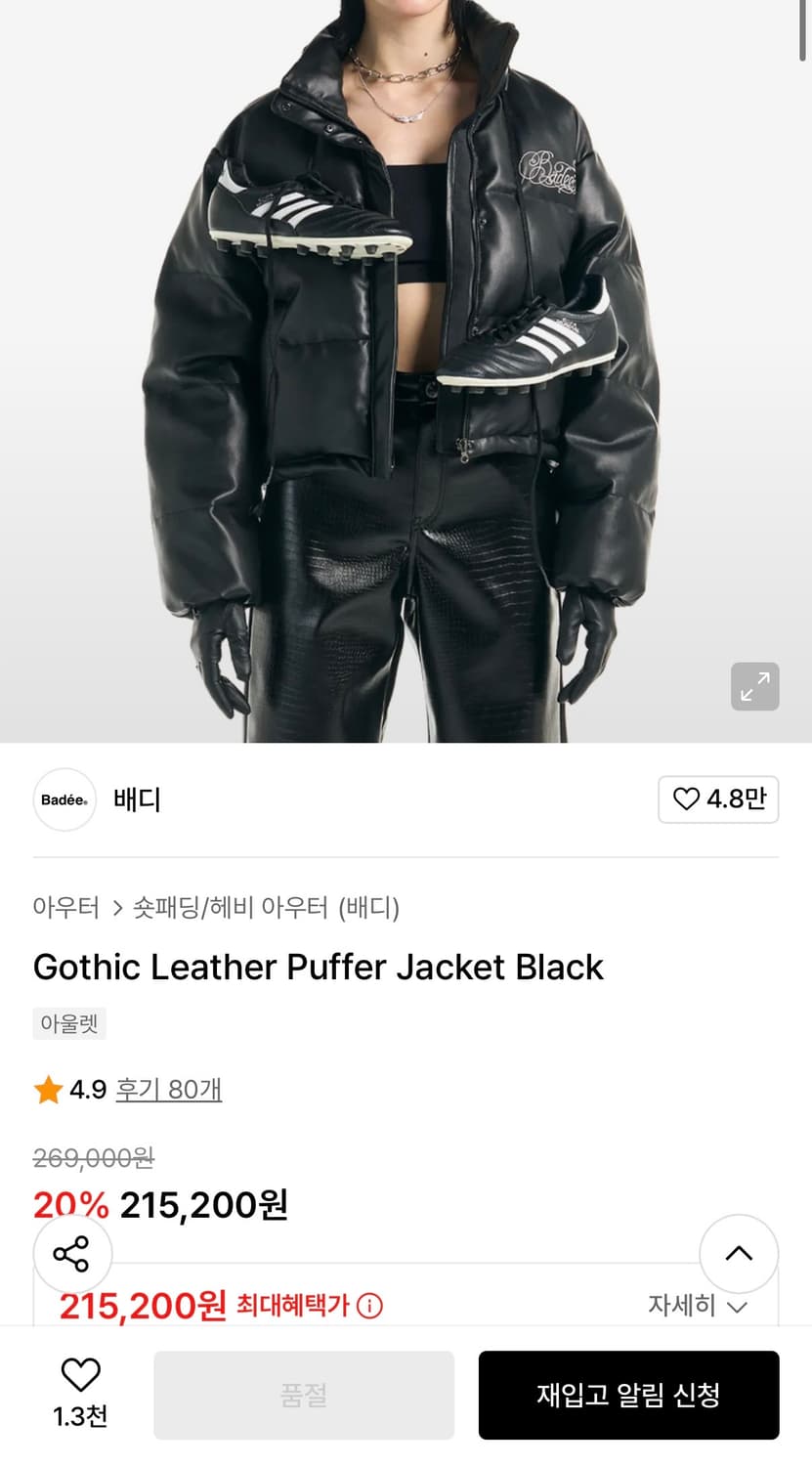Share this product

point(71,1253)
